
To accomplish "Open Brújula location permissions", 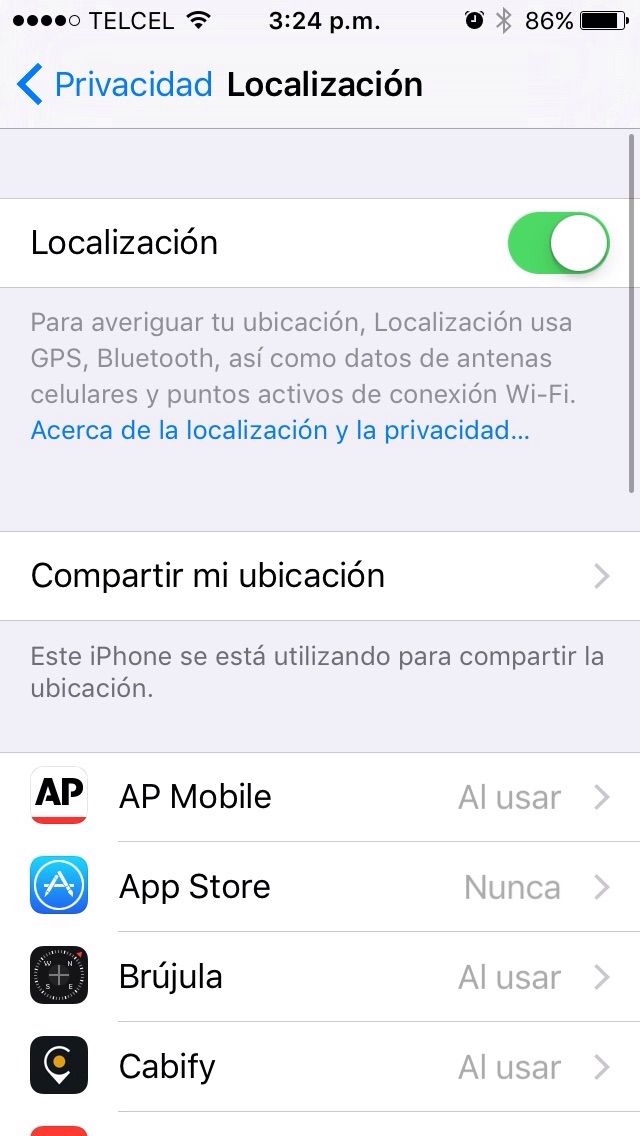I will [320, 977].
